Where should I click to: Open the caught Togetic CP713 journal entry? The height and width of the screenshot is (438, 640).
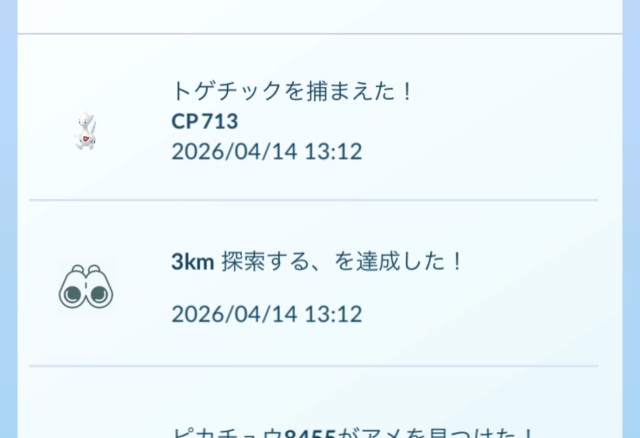point(300,120)
